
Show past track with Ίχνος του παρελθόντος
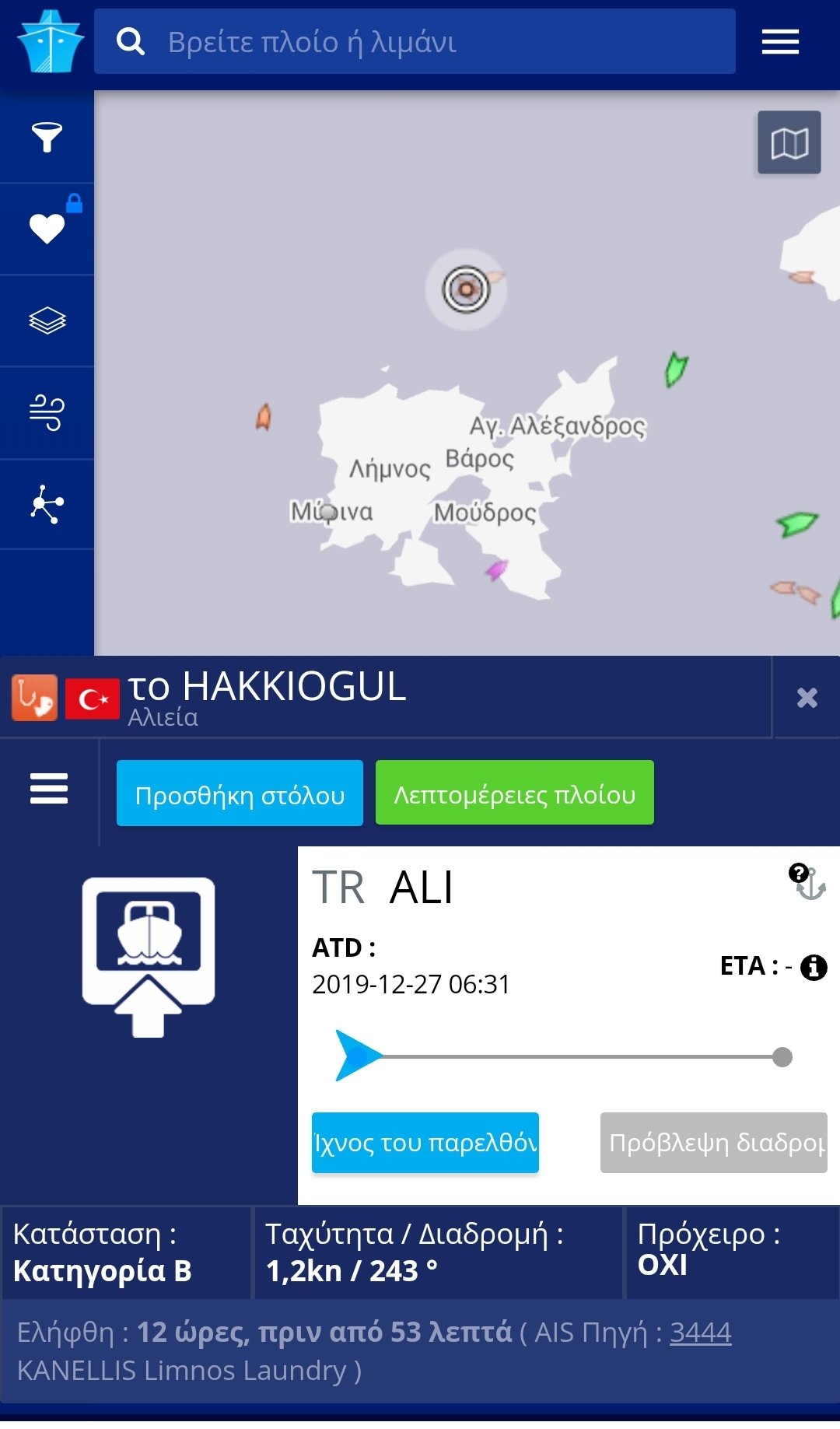point(425,1142)
